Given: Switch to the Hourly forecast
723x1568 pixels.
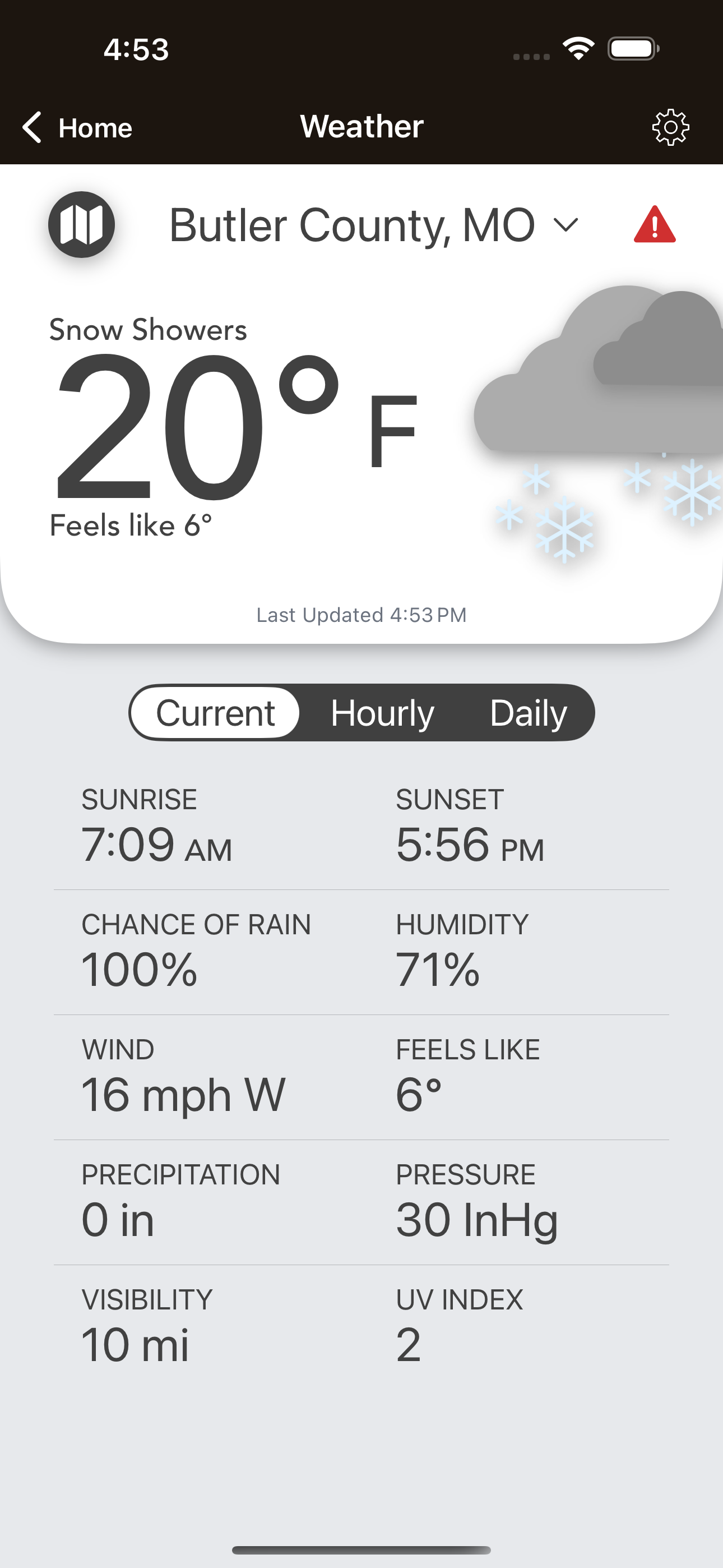Looking at the screenshot, I should (x=382, y=713).
